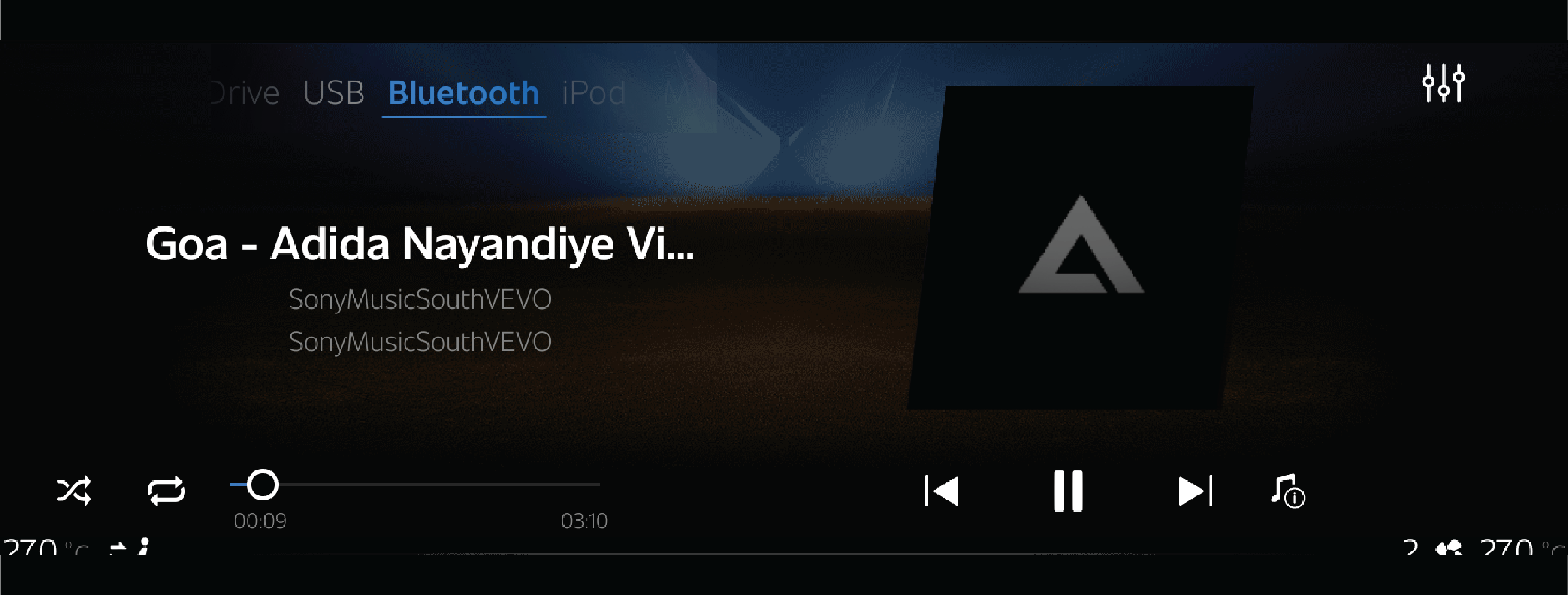Screen dimensions: 1568x595
Task: Pause the current song
Action: [1068, 490]
